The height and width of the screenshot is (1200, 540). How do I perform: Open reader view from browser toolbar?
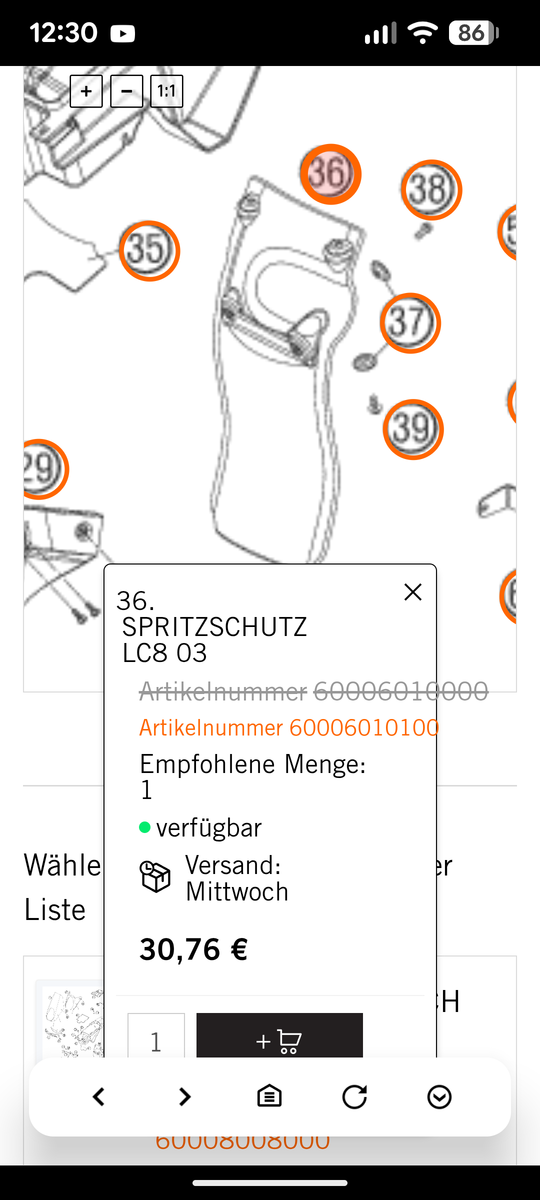(269, 1097)
